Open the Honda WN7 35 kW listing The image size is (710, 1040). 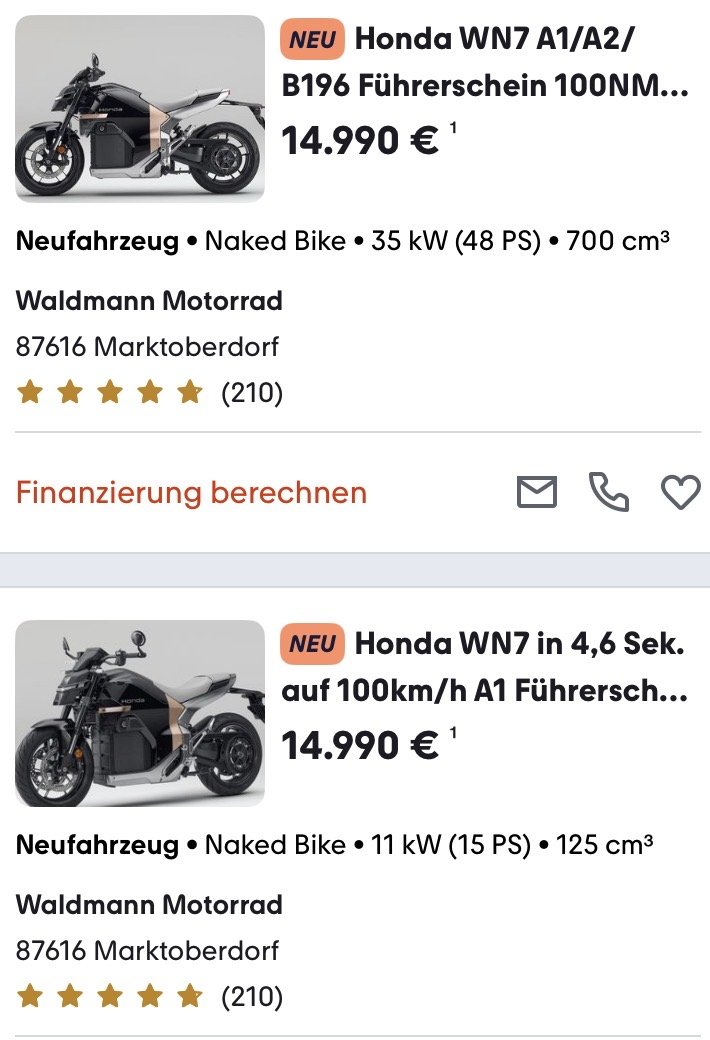pos(485,64)
